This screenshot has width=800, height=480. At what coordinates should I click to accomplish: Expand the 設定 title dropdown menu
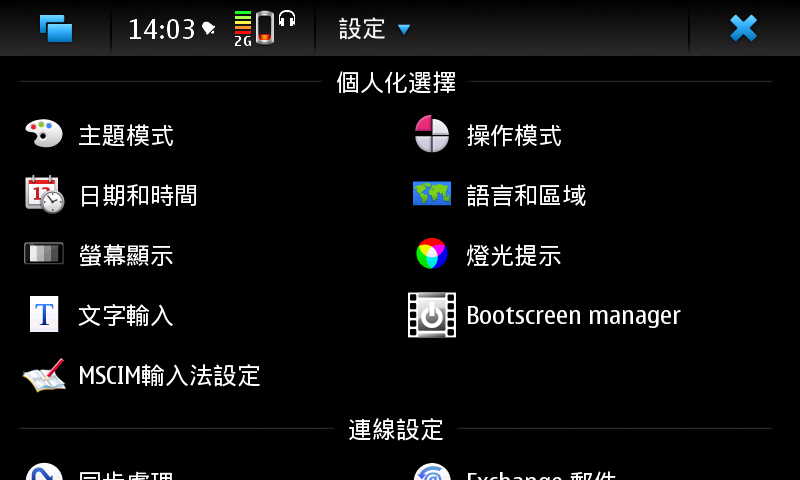click(375, 29)
